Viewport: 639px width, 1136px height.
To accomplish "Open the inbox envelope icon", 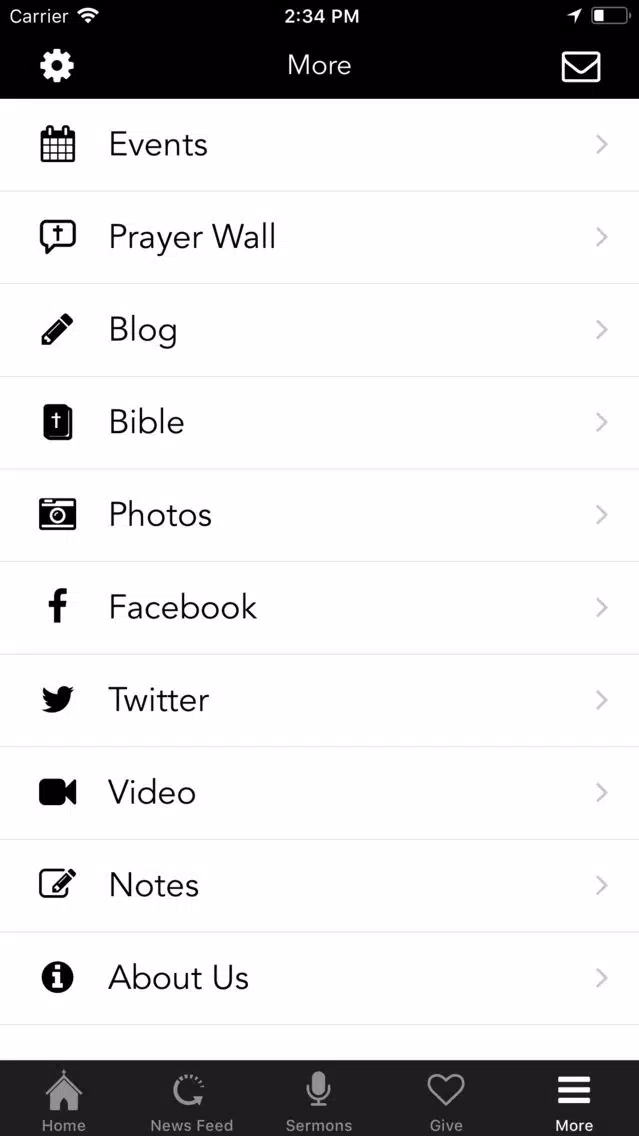I will (581, 67).
